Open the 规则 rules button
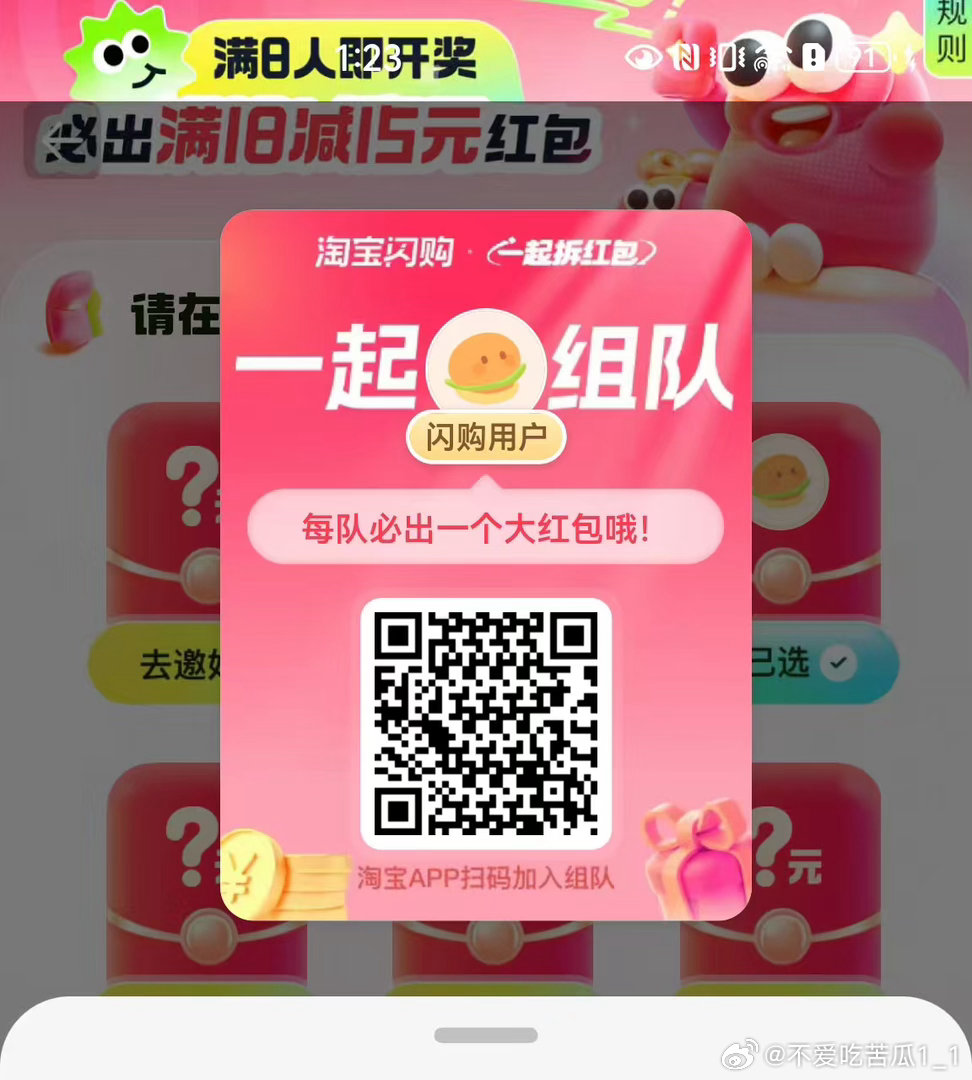Viewport: 972px width, 1080px height. click(x=949, y=34)
